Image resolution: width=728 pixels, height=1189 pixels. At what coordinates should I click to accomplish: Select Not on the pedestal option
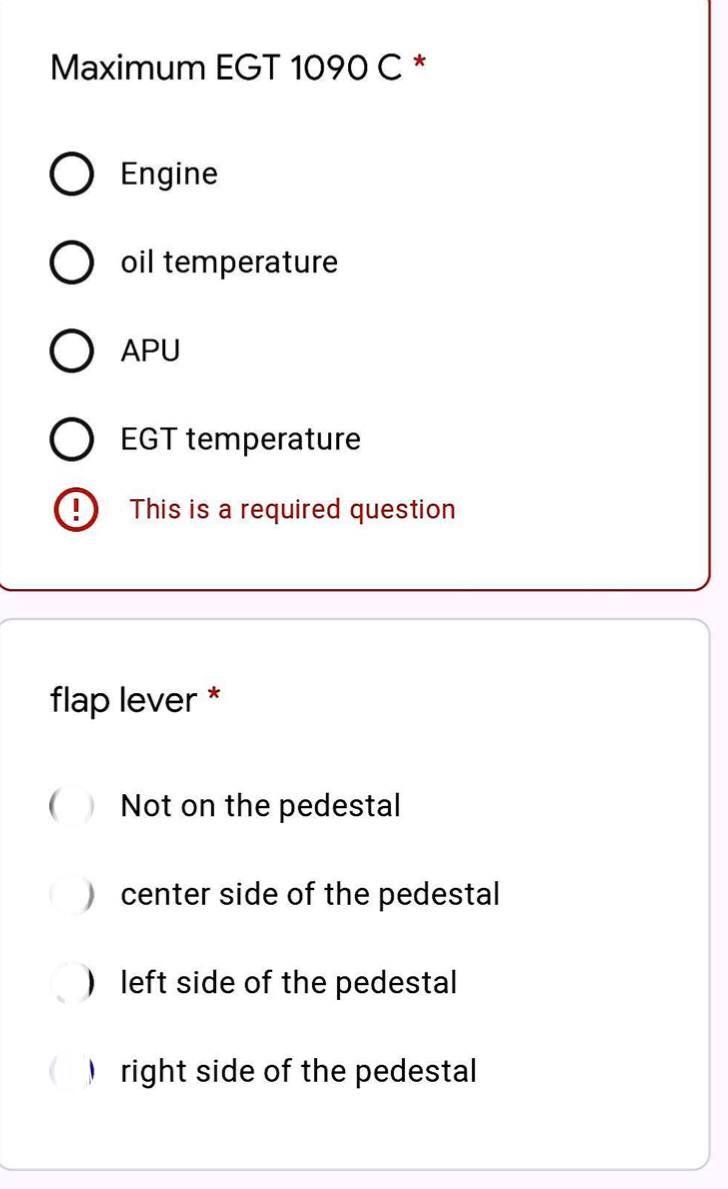pos(71,805)
